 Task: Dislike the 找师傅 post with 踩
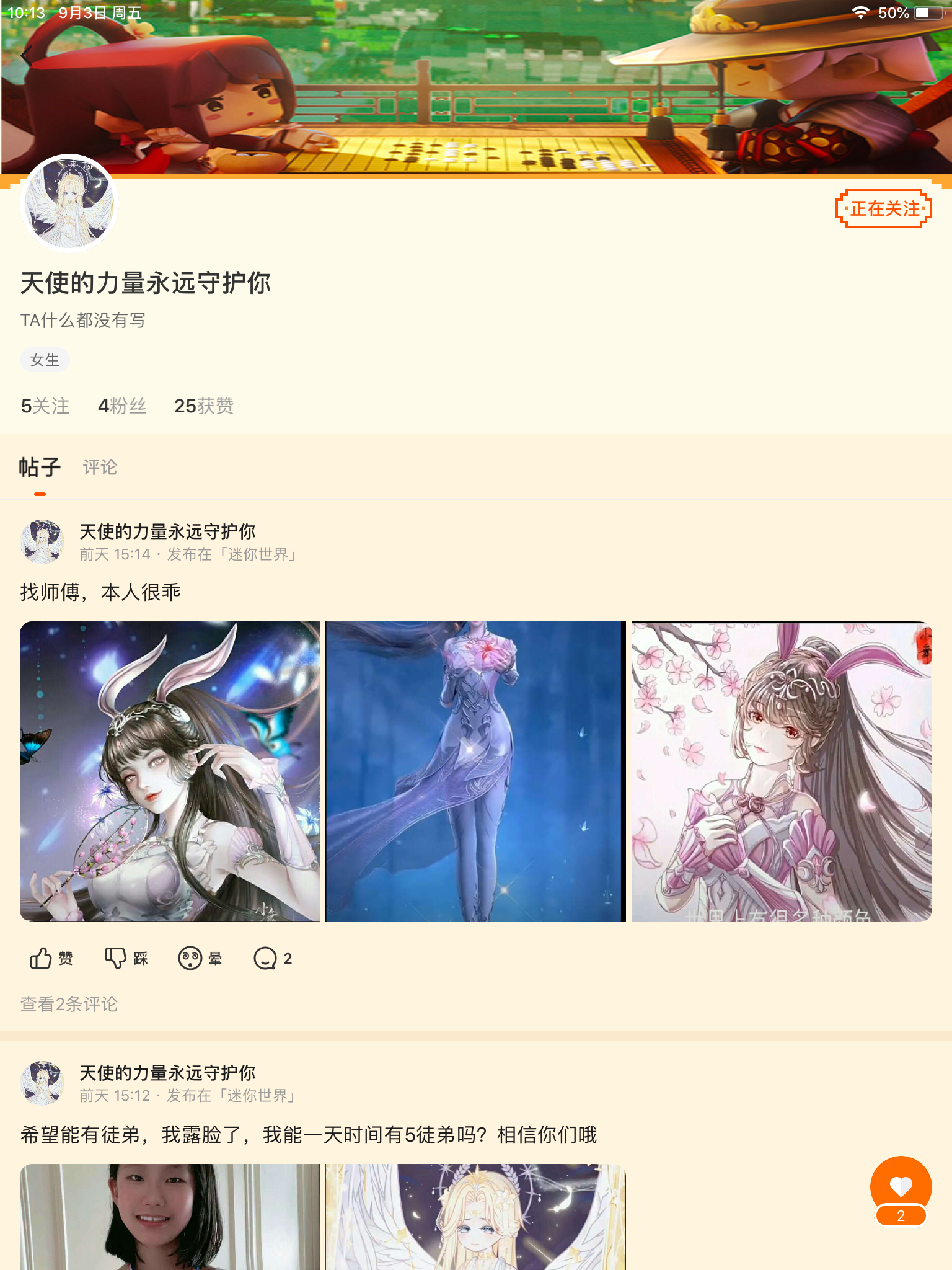tap(126, 959)
